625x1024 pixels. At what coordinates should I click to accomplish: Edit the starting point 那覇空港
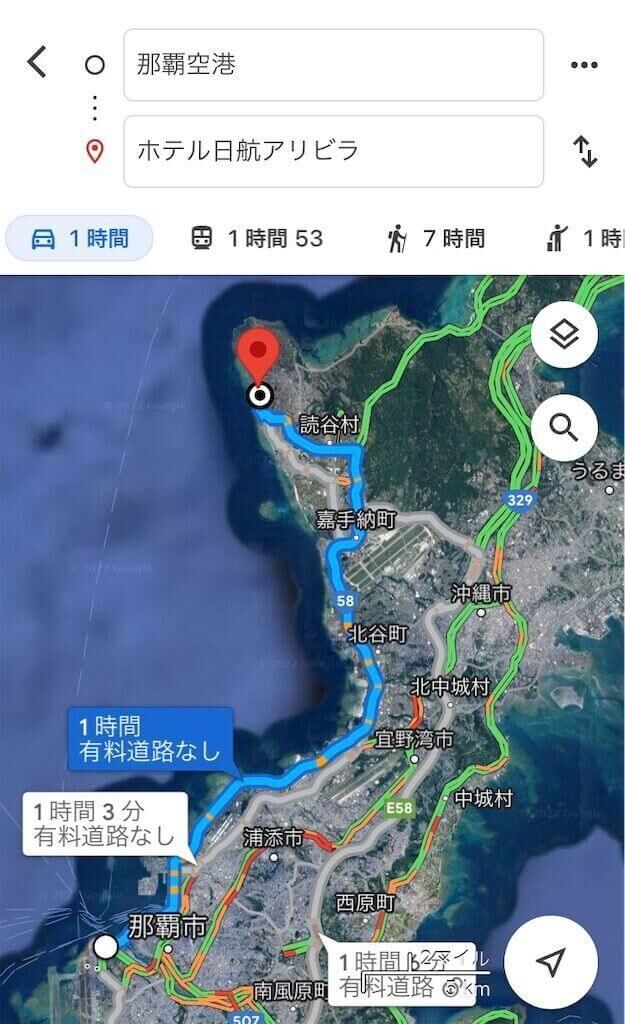[x=333, y=65]
